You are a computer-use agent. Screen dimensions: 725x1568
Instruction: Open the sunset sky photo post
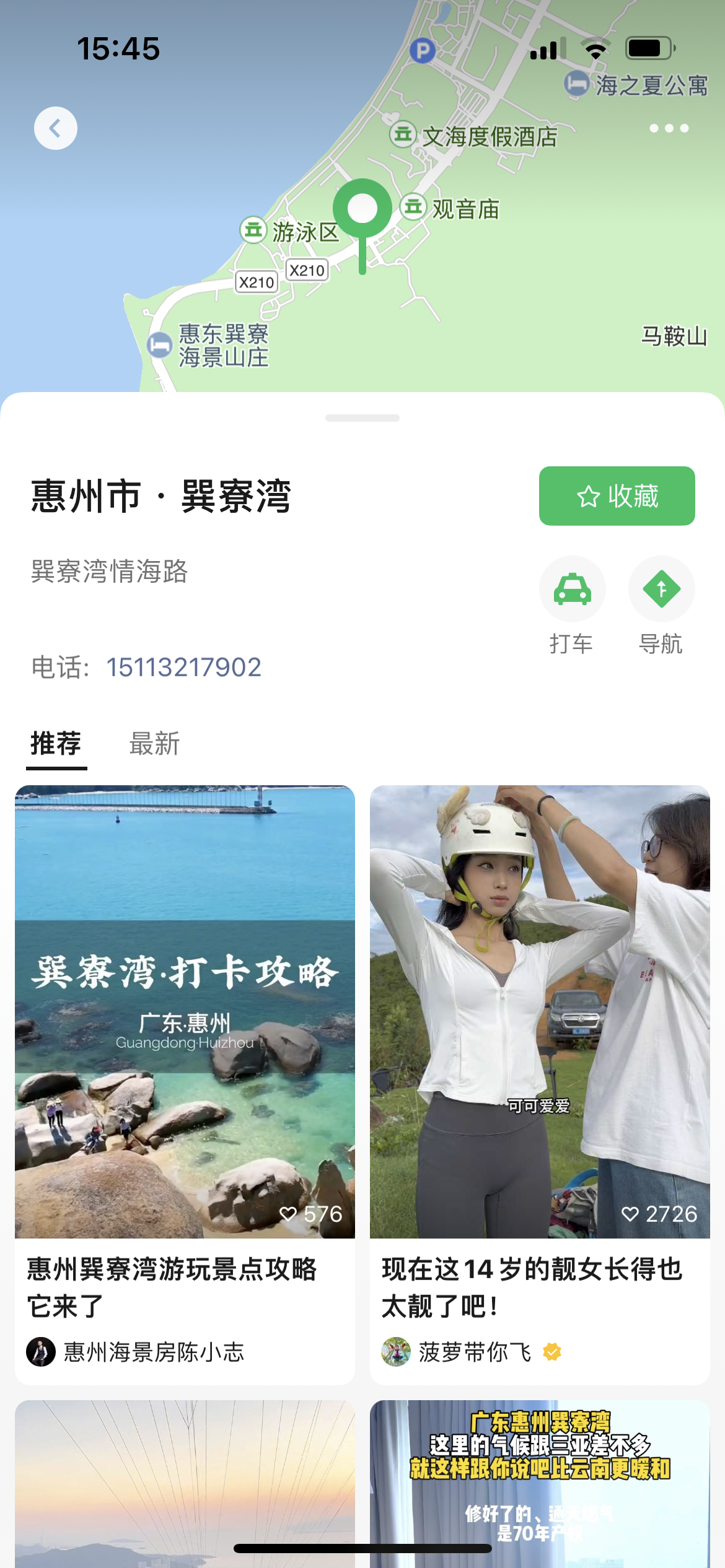[x=185, y=1484]
